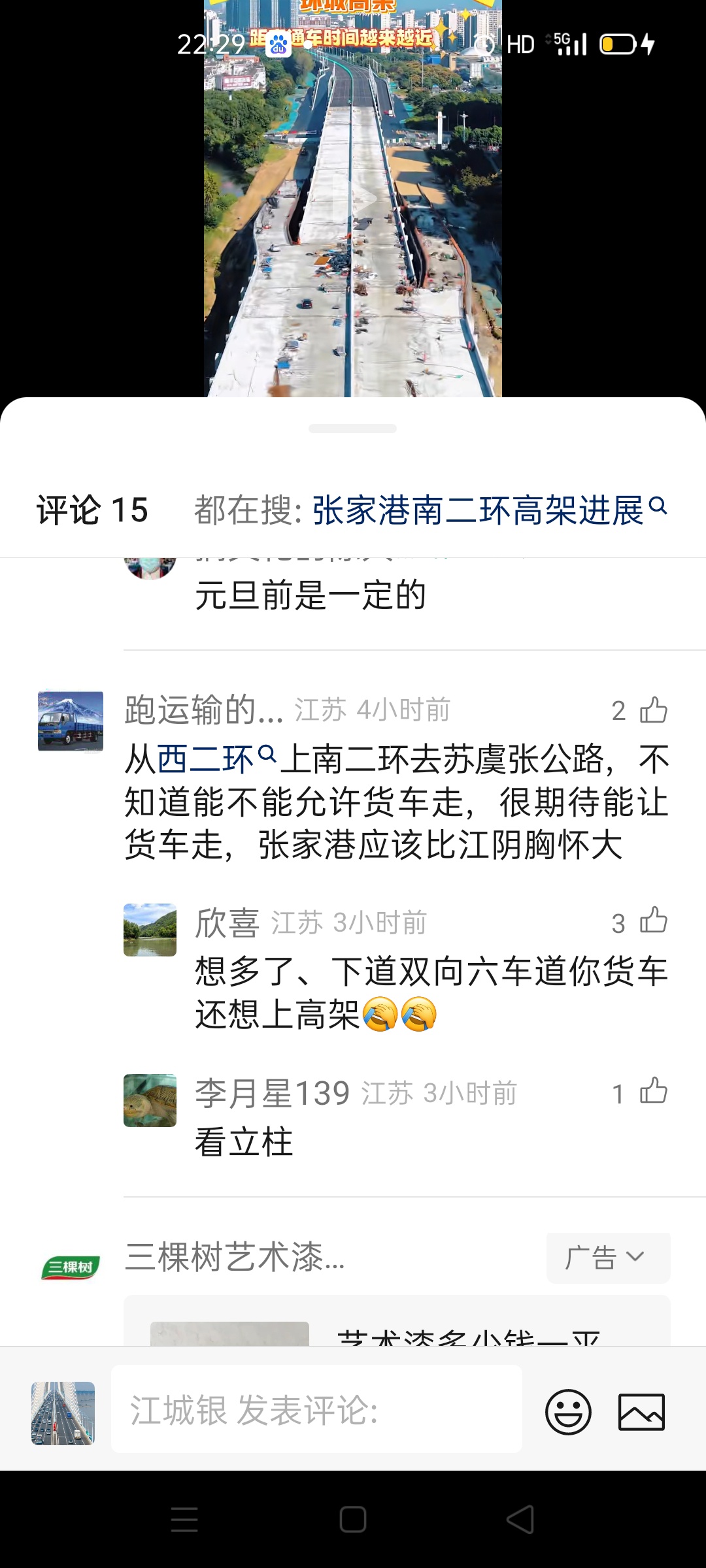Attach an image to the comment

tap(641, 1411)
